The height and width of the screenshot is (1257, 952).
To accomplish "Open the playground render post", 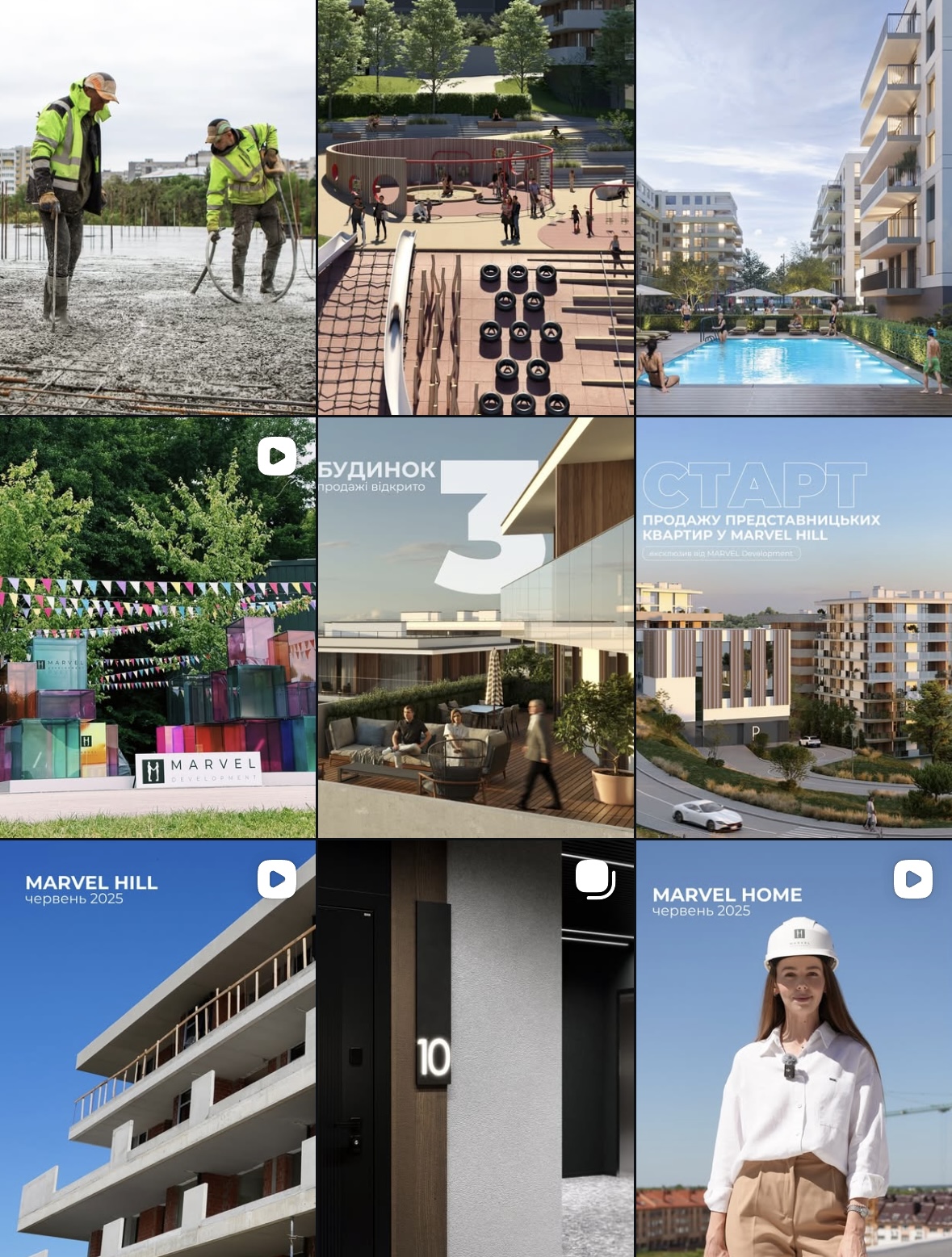I will point(476,207).
